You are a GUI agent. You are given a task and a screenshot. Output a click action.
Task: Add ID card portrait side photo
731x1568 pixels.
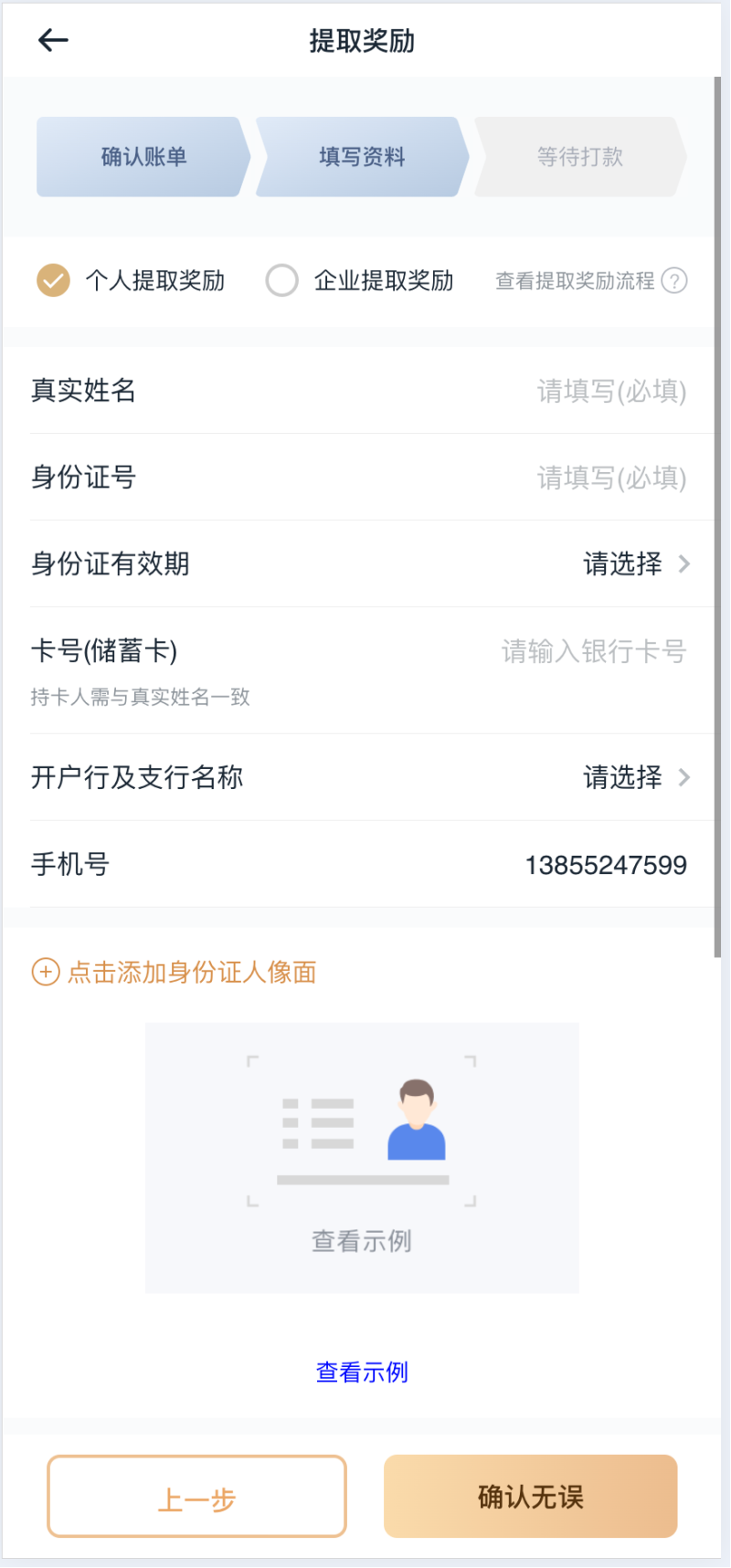(x=175, y=973)
